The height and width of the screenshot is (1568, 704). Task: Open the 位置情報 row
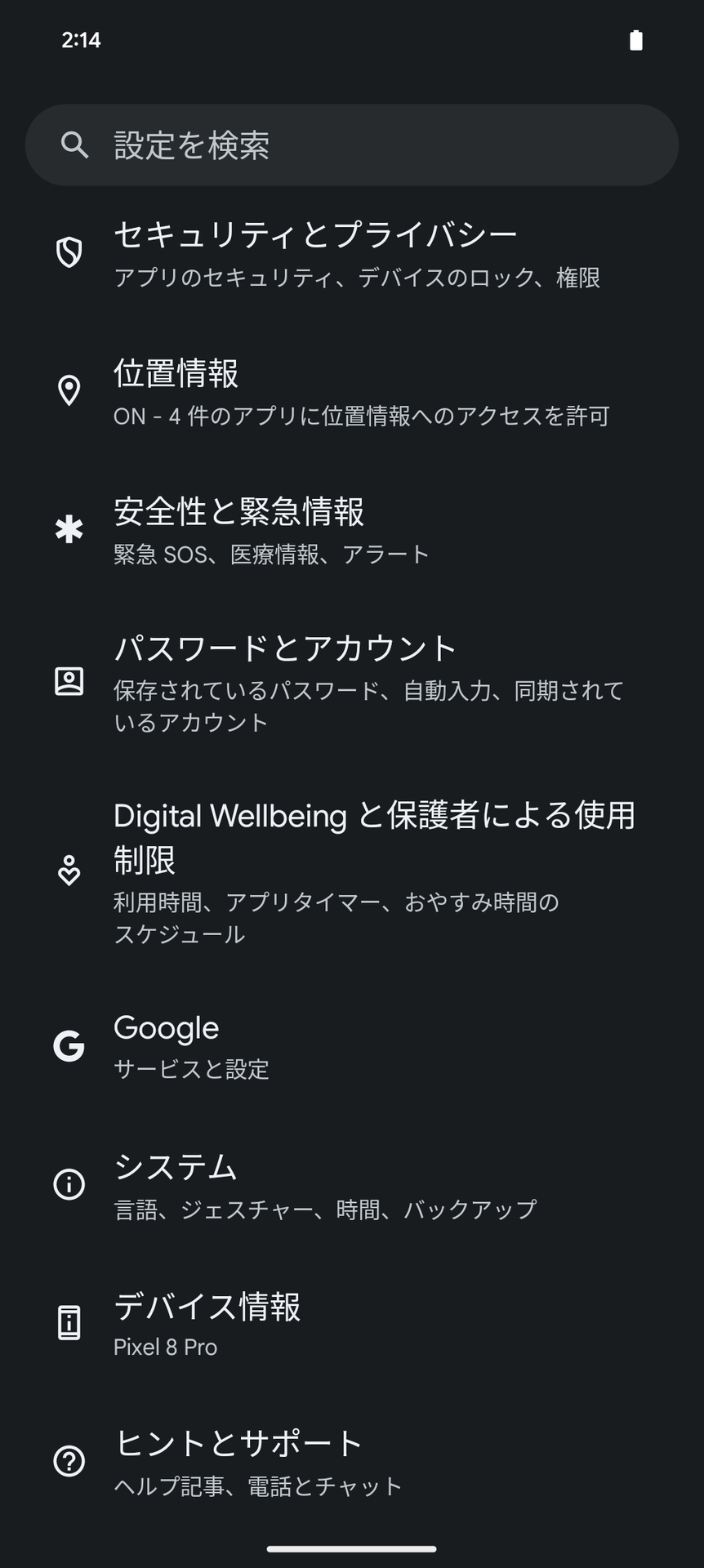[351, 392]
